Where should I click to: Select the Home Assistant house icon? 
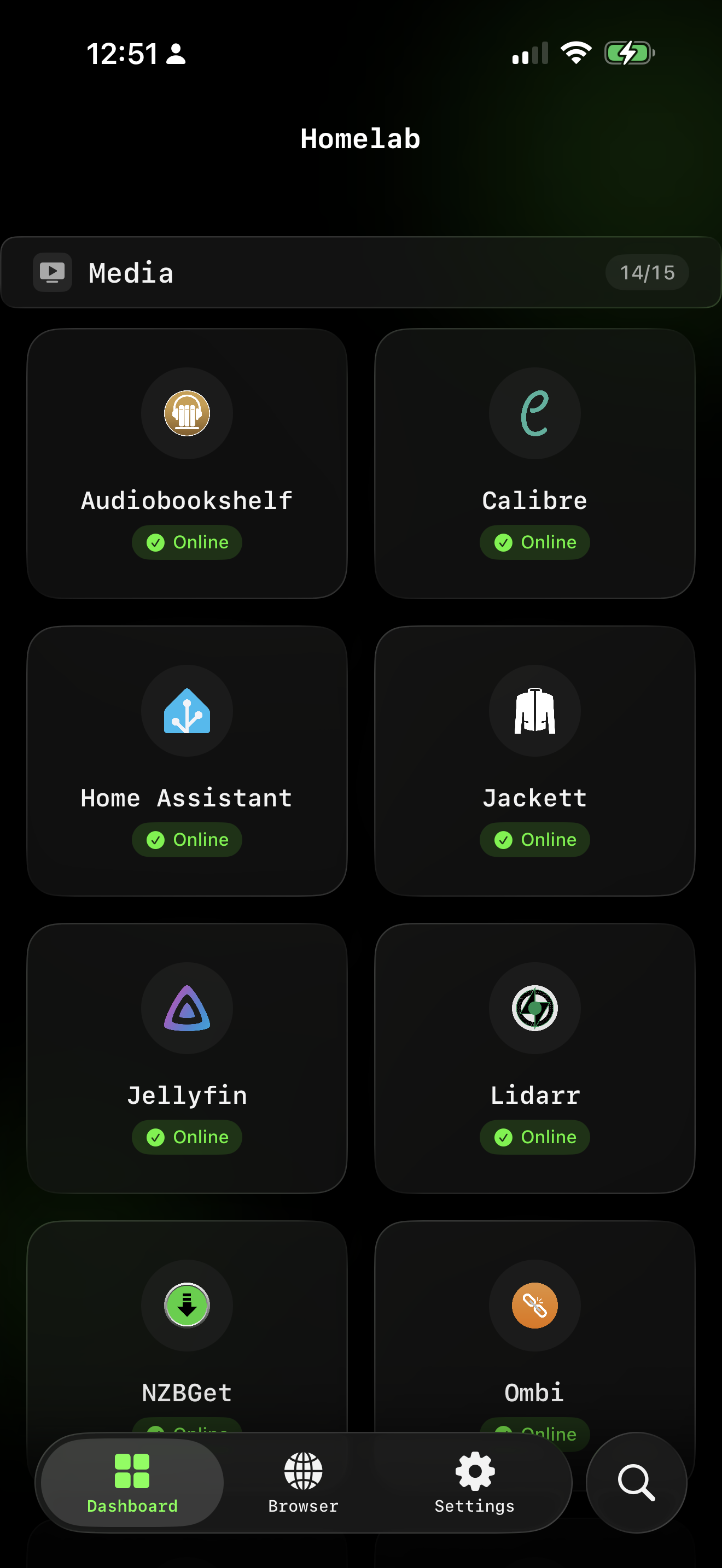coord(187,711)
